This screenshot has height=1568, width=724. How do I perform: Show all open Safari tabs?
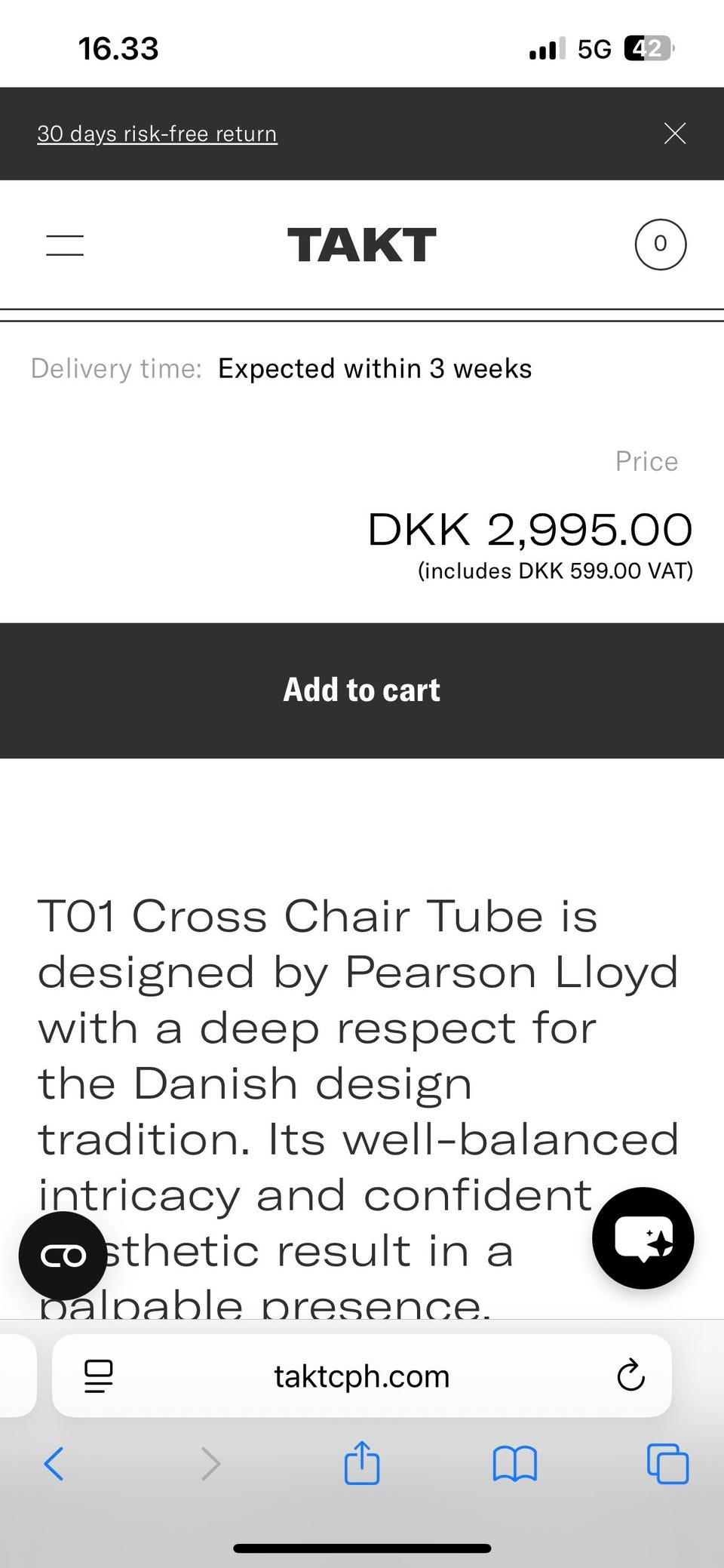668,1464
